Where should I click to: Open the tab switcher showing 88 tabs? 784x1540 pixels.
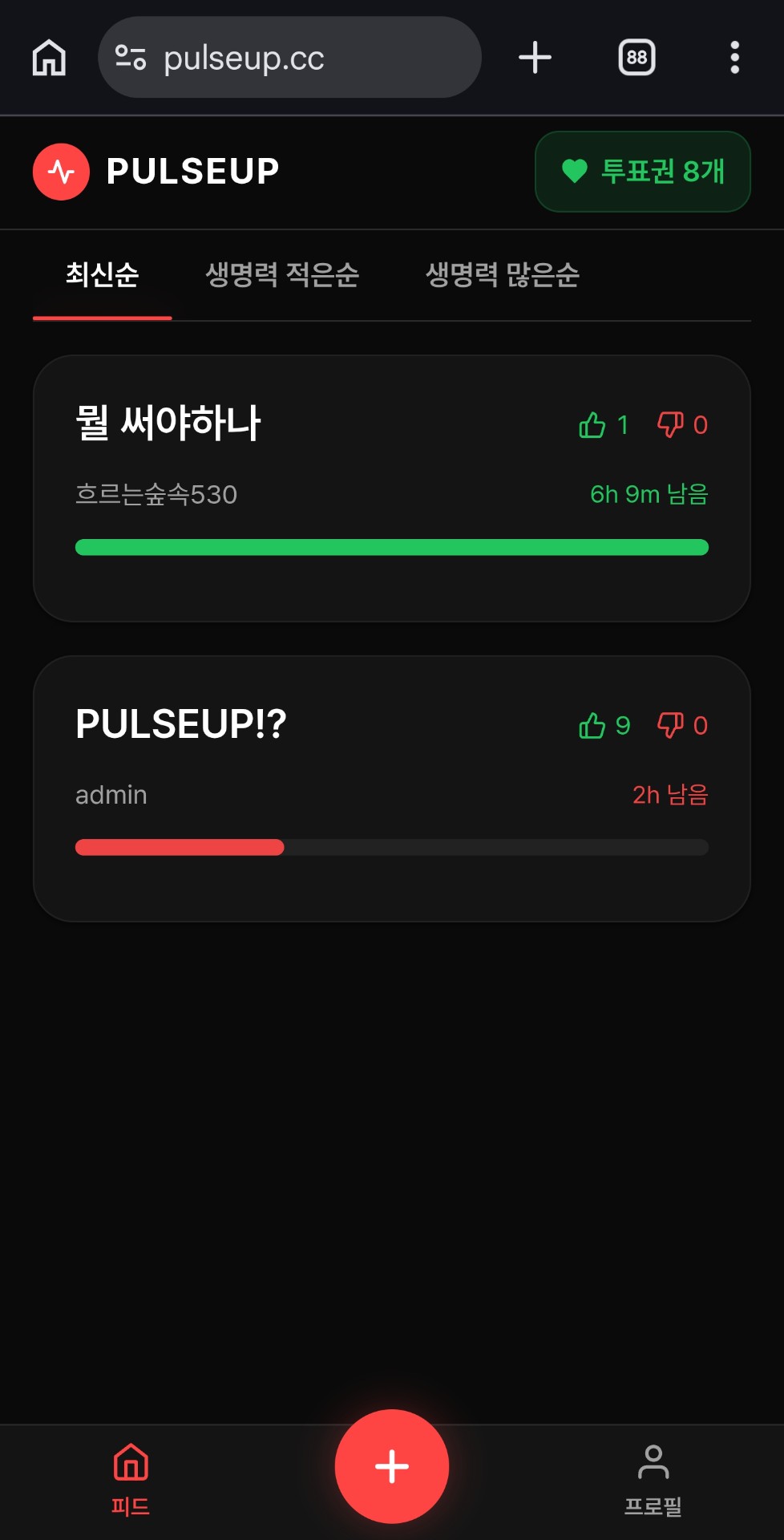(x=636, y=58)
